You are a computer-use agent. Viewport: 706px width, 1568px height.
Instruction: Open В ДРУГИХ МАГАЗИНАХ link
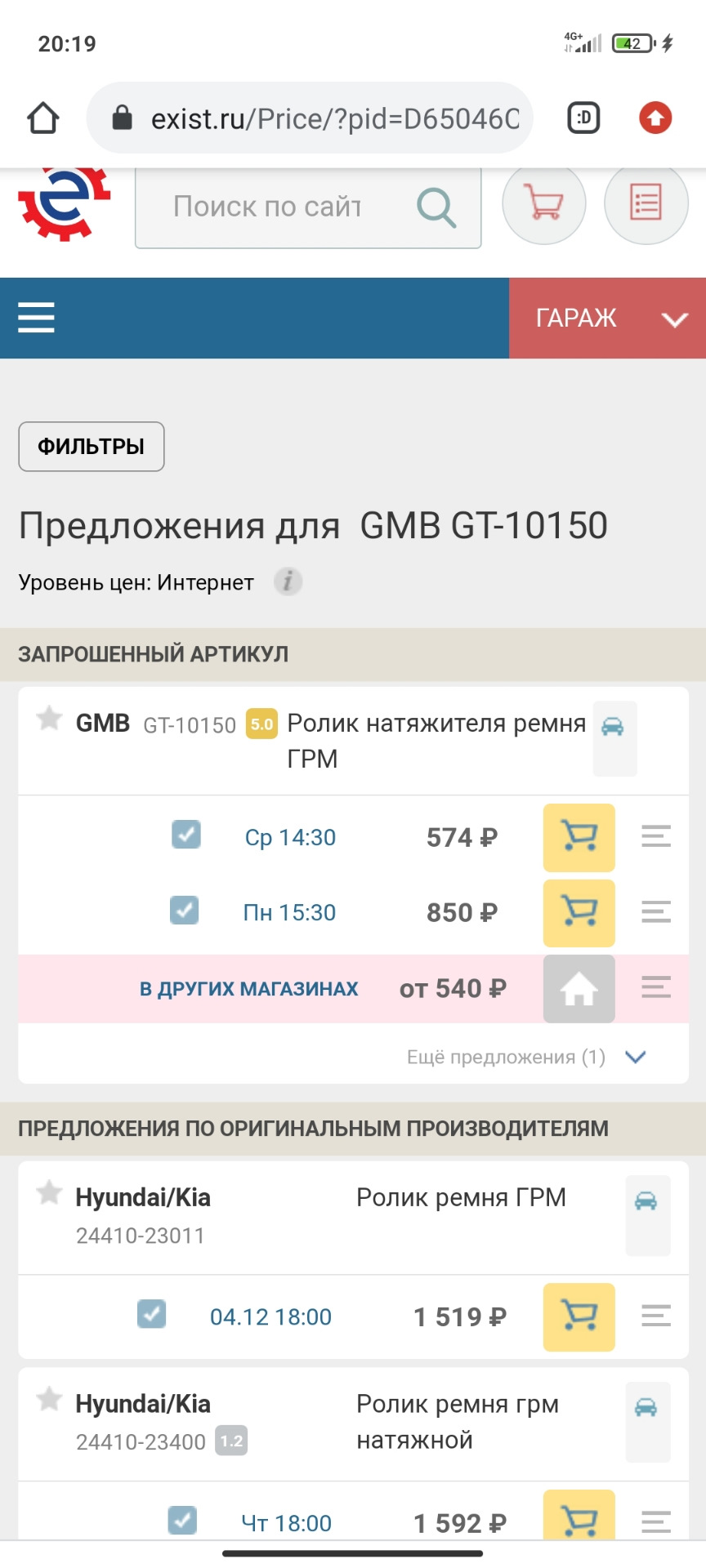(x=248, y=989)
